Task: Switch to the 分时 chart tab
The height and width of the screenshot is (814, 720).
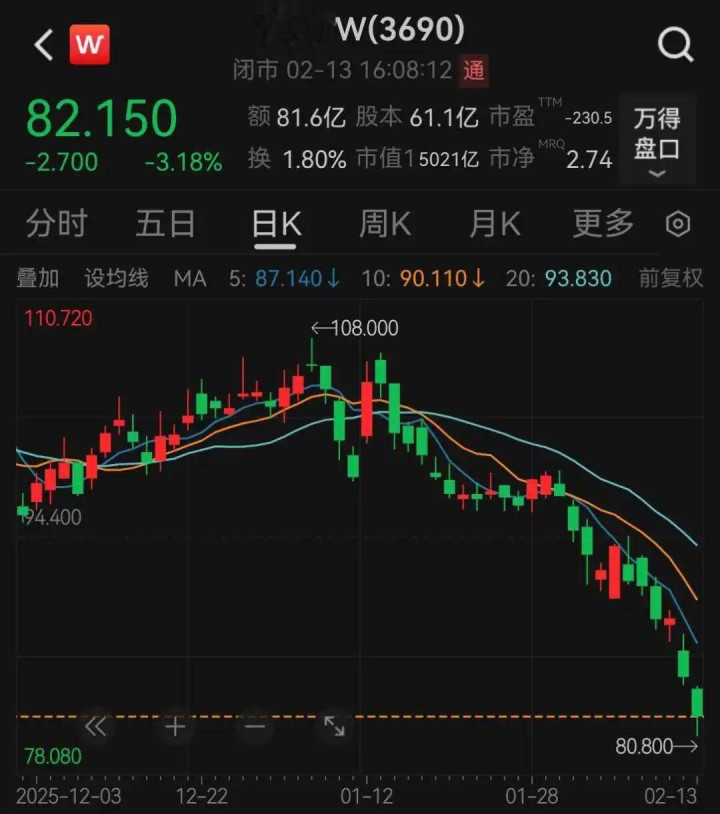Action: click(x=57, y=223)
